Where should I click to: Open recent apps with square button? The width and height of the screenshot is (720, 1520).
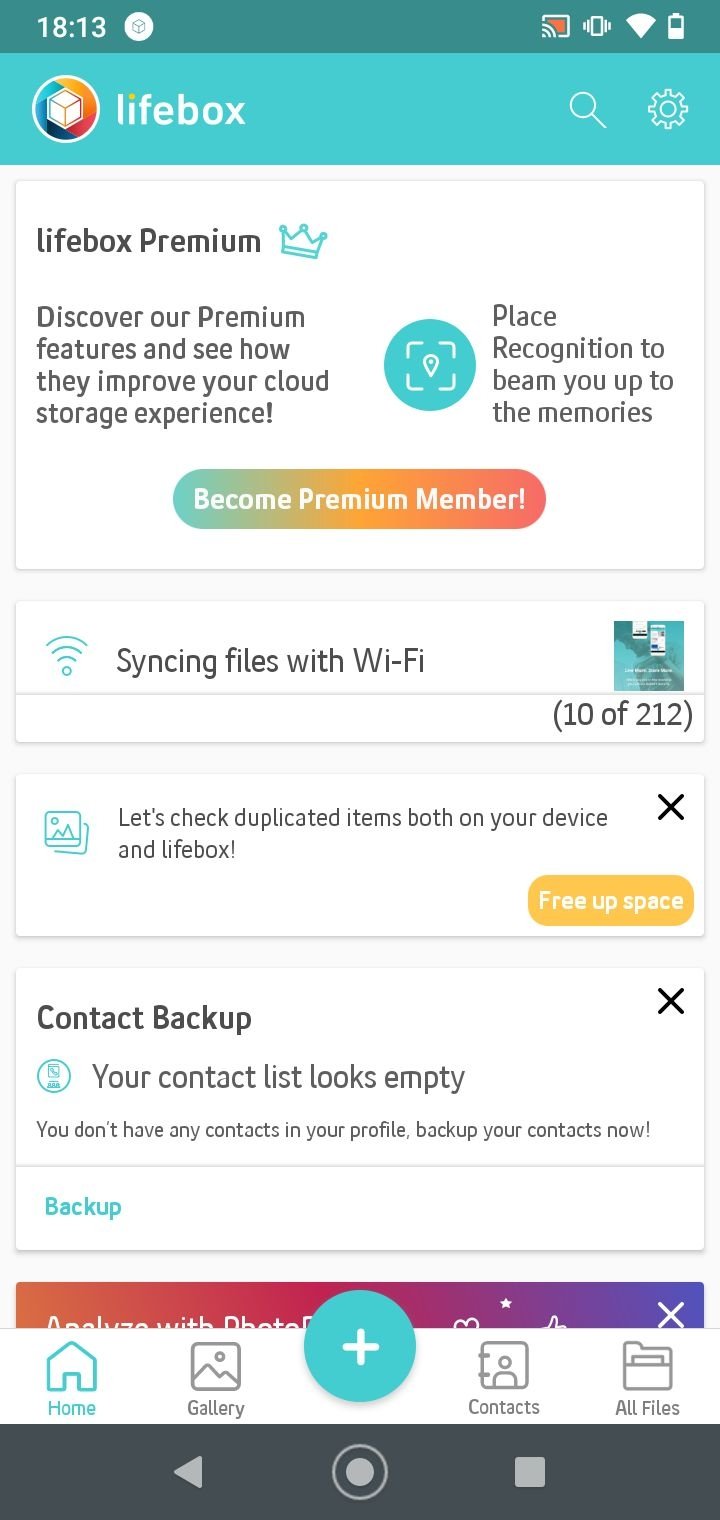pyautogui.click(x=530, y=1472)
